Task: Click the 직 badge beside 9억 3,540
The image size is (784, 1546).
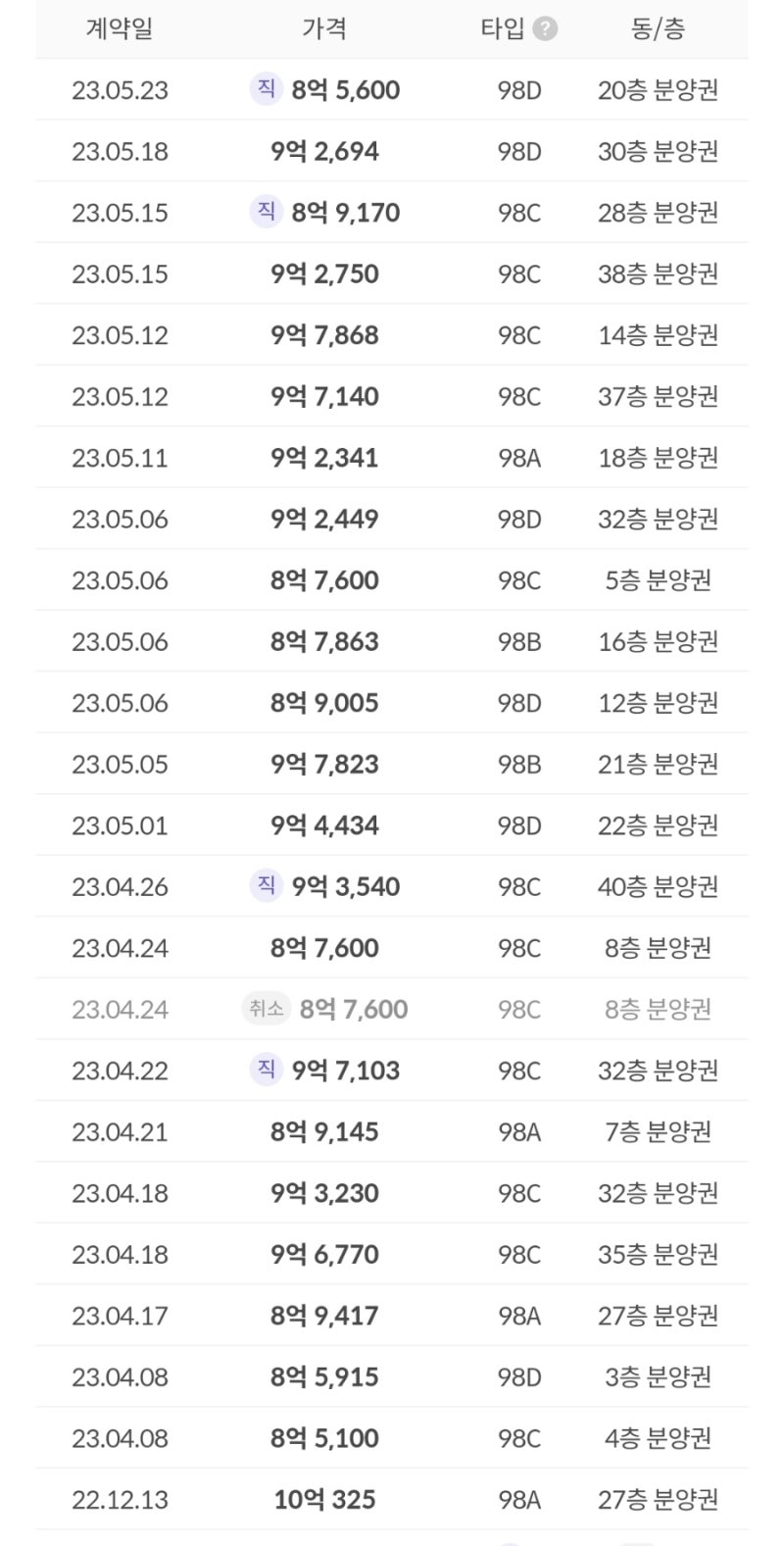Action: coord(264,885)
